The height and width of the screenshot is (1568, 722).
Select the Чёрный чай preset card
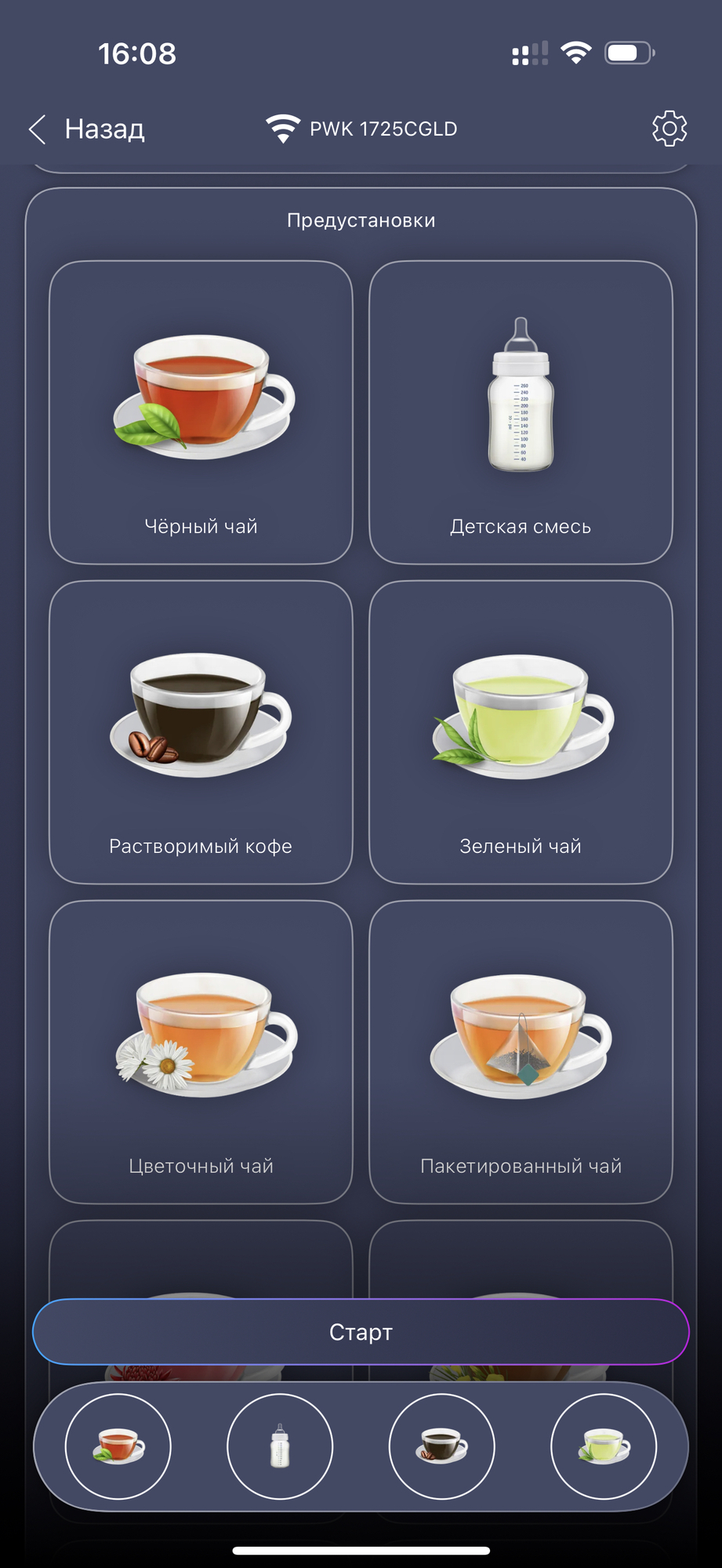pos(201,412)
